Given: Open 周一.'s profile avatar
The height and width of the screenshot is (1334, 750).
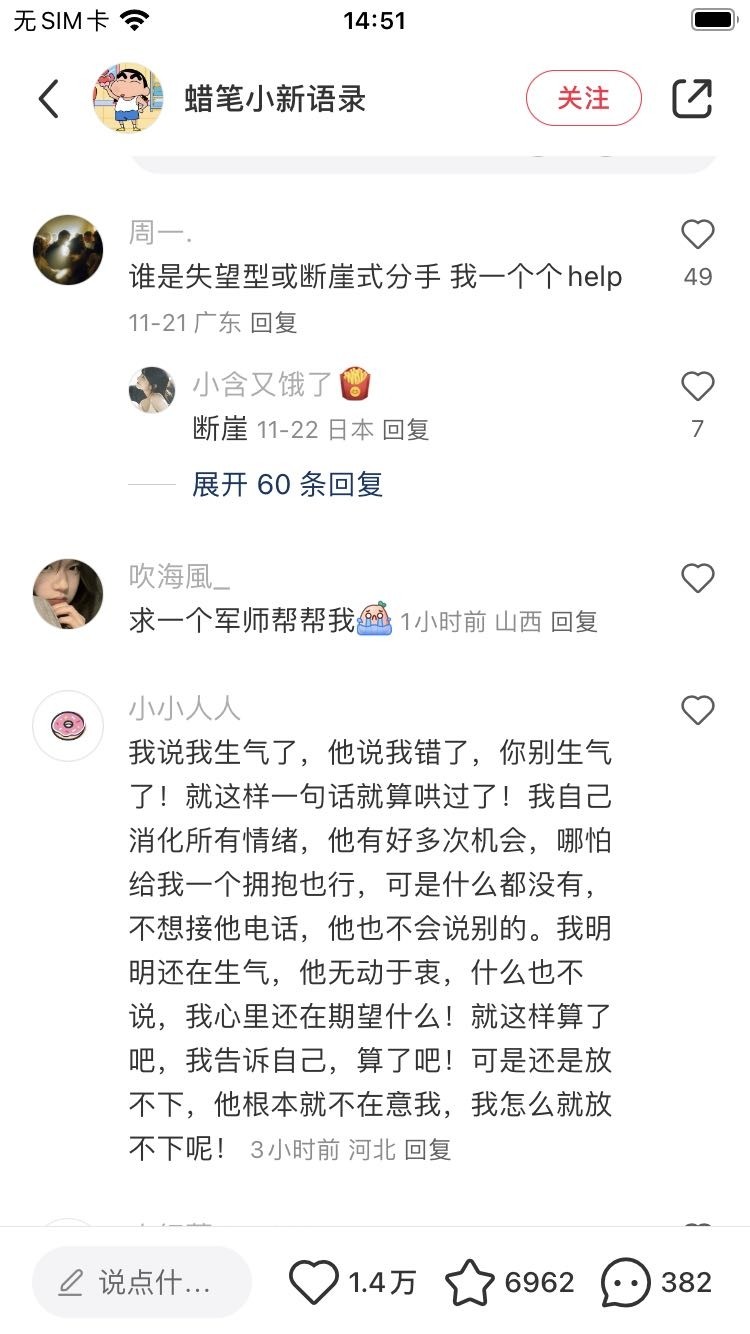Looking at the screenshot, I should [x=68, y=250].
